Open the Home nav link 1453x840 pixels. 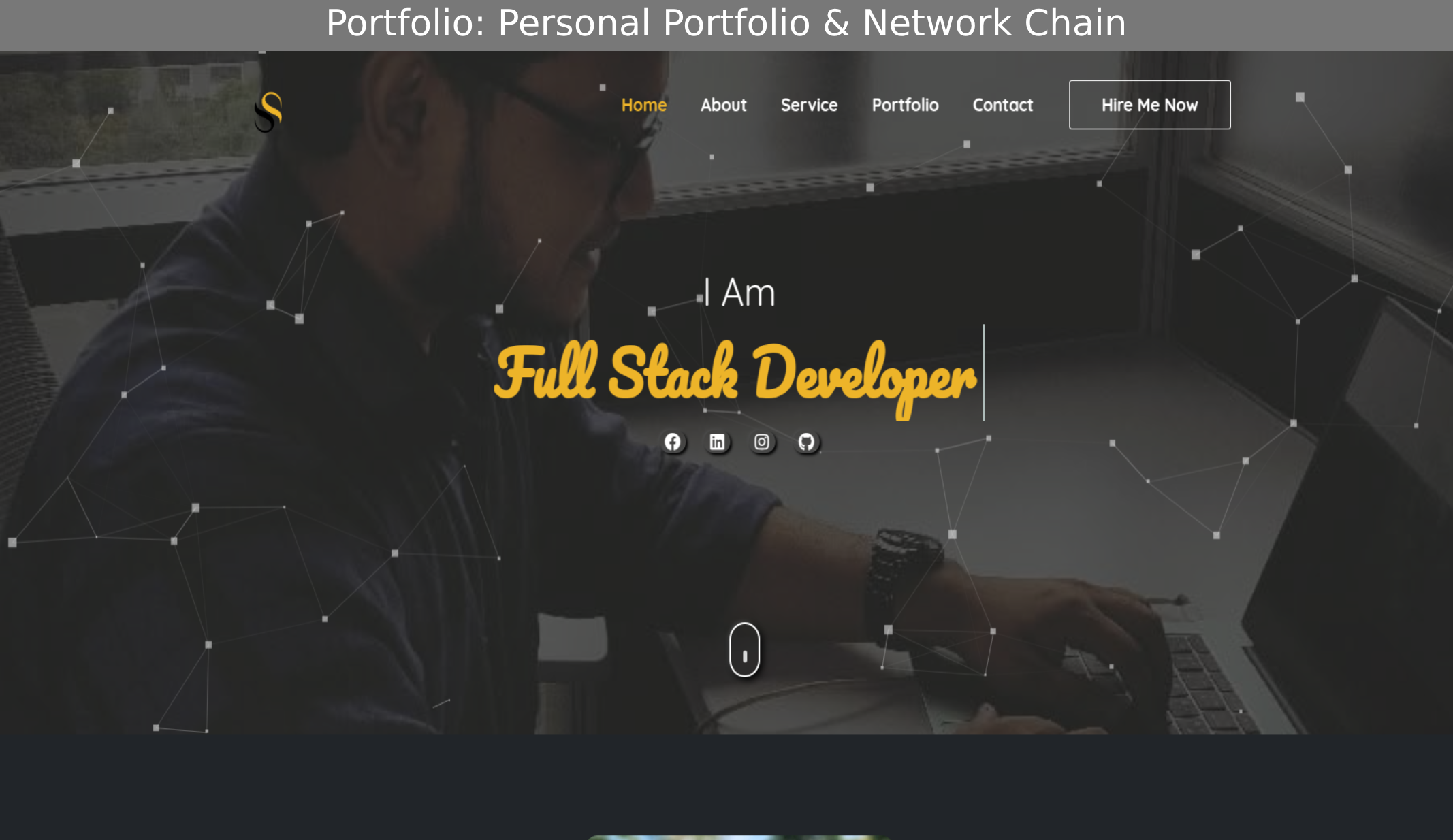[643, 105]
